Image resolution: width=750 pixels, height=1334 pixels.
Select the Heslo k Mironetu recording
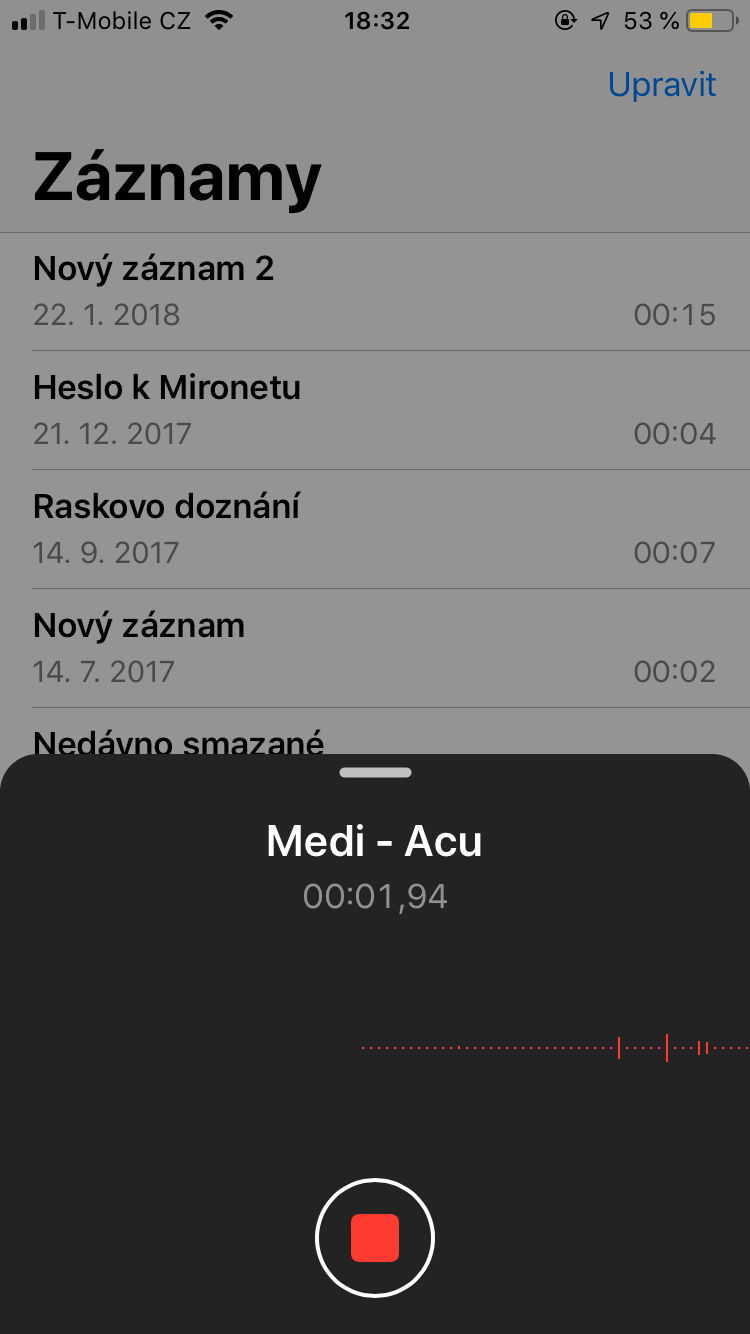pos(375,409)
